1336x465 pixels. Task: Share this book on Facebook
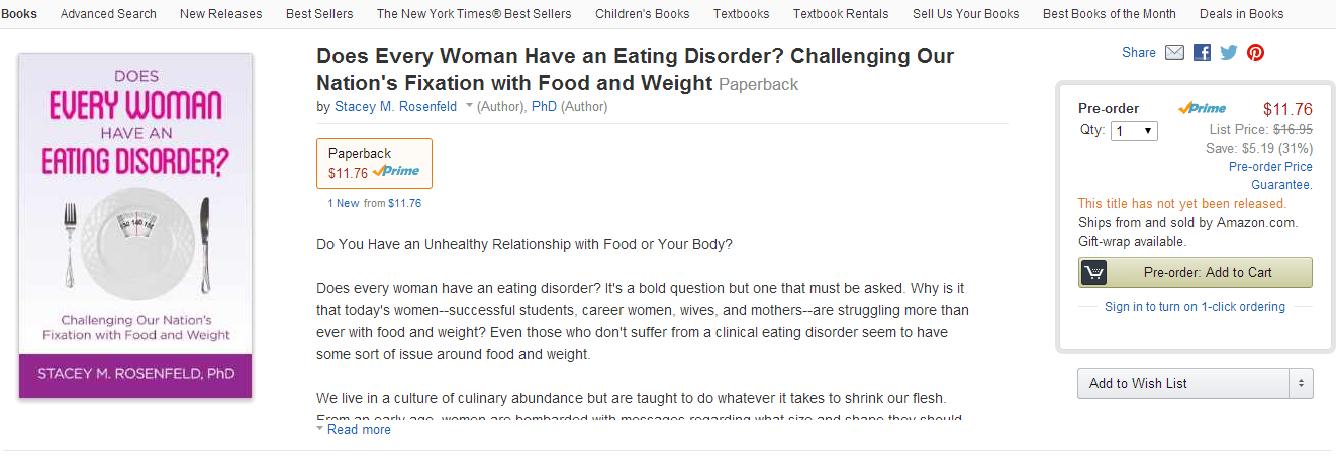[x=1202, y=53]
